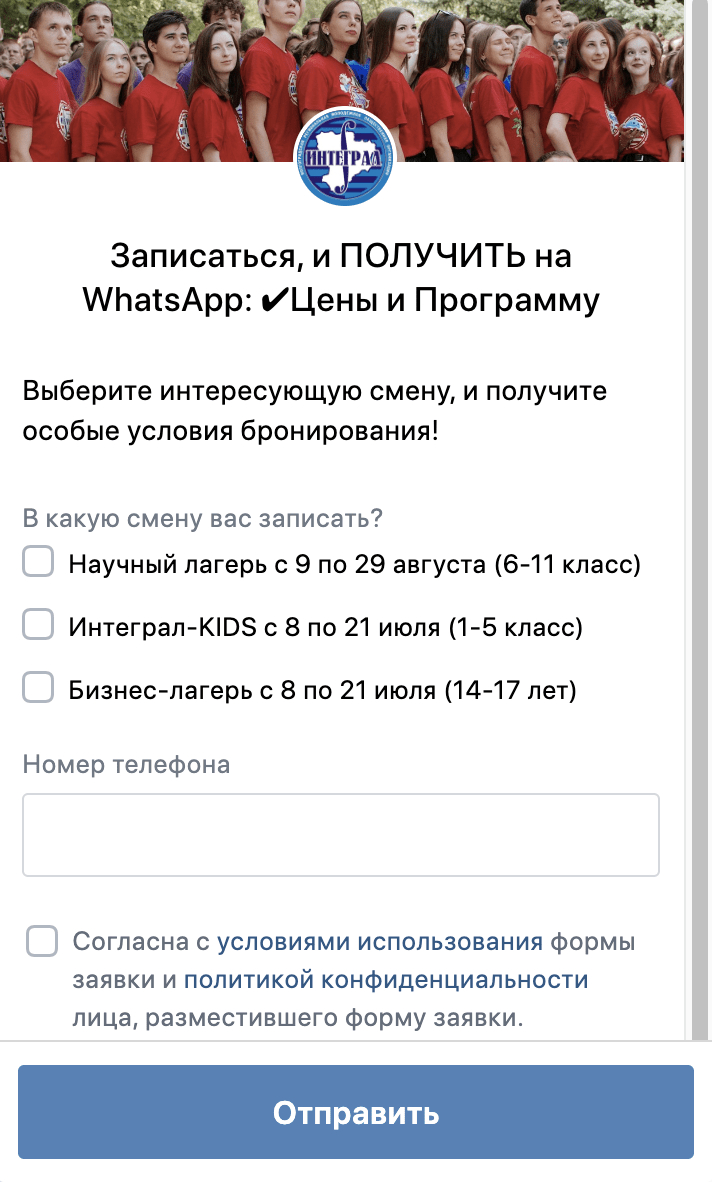Agree to the form terms checkbox
The image size is (712, 1182).
click(42, 941)
